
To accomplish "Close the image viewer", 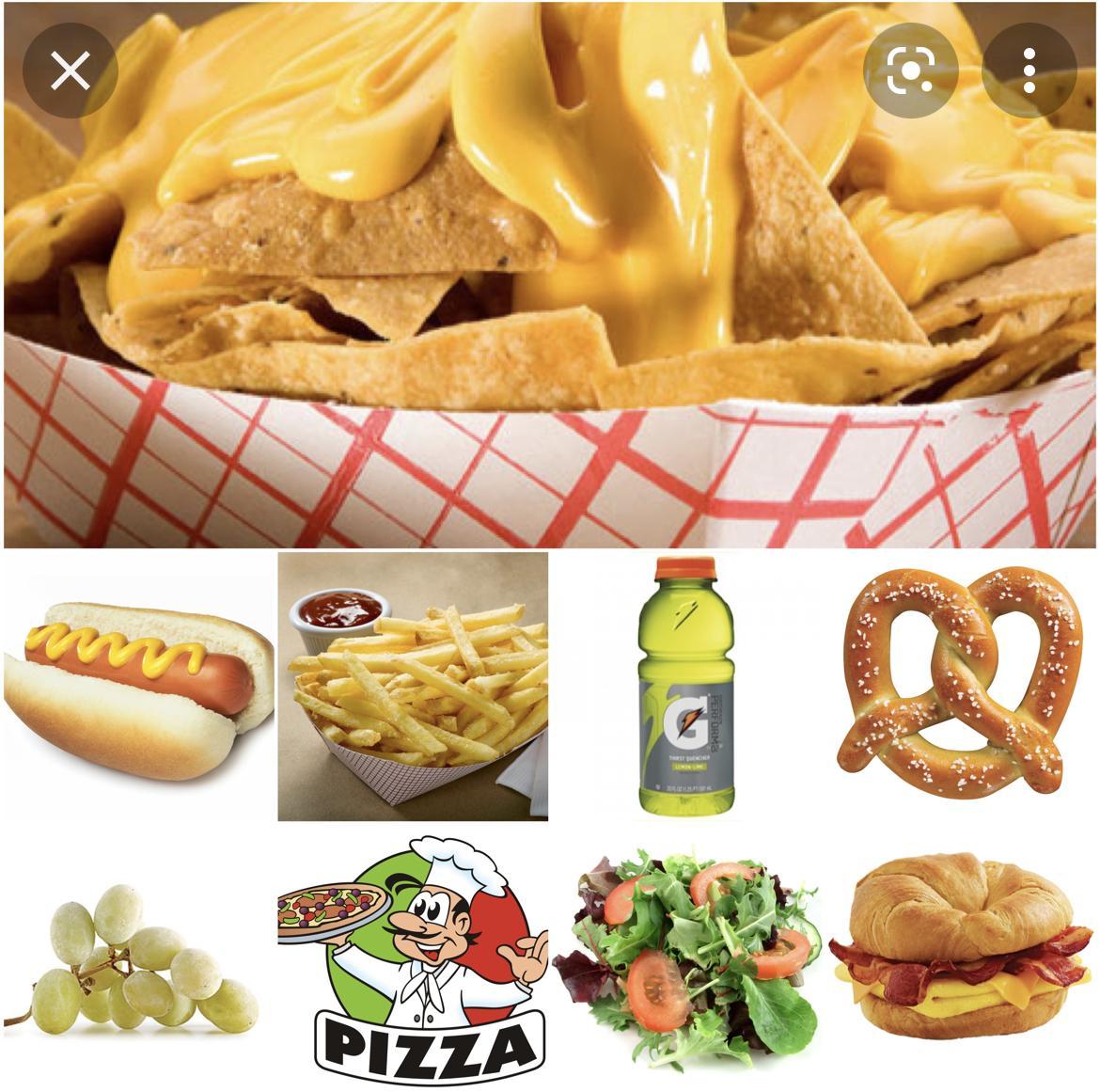I will 70,71.
